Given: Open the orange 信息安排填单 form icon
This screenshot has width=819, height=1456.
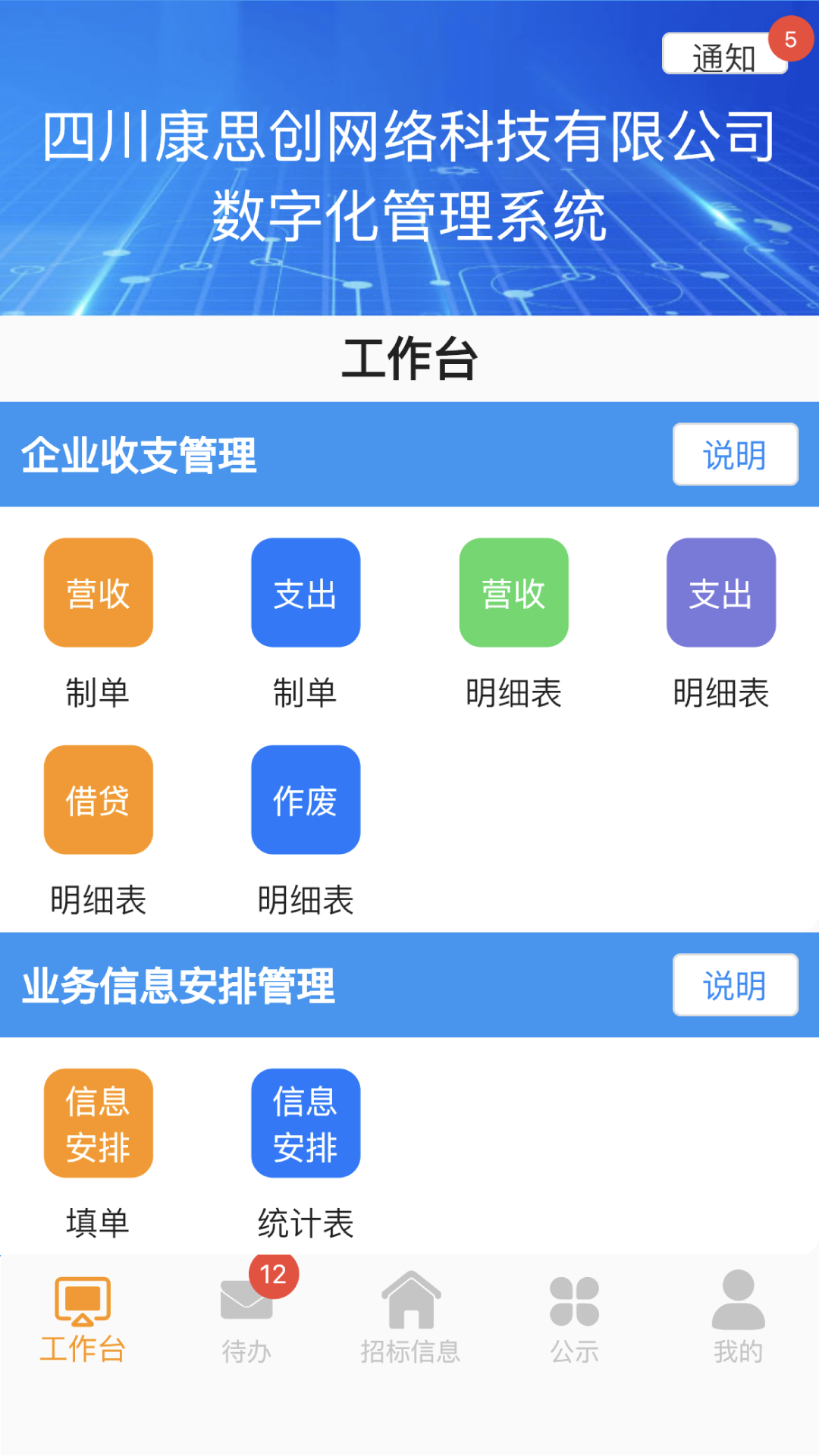Looking at the screenshot, I should point(98,1124).
